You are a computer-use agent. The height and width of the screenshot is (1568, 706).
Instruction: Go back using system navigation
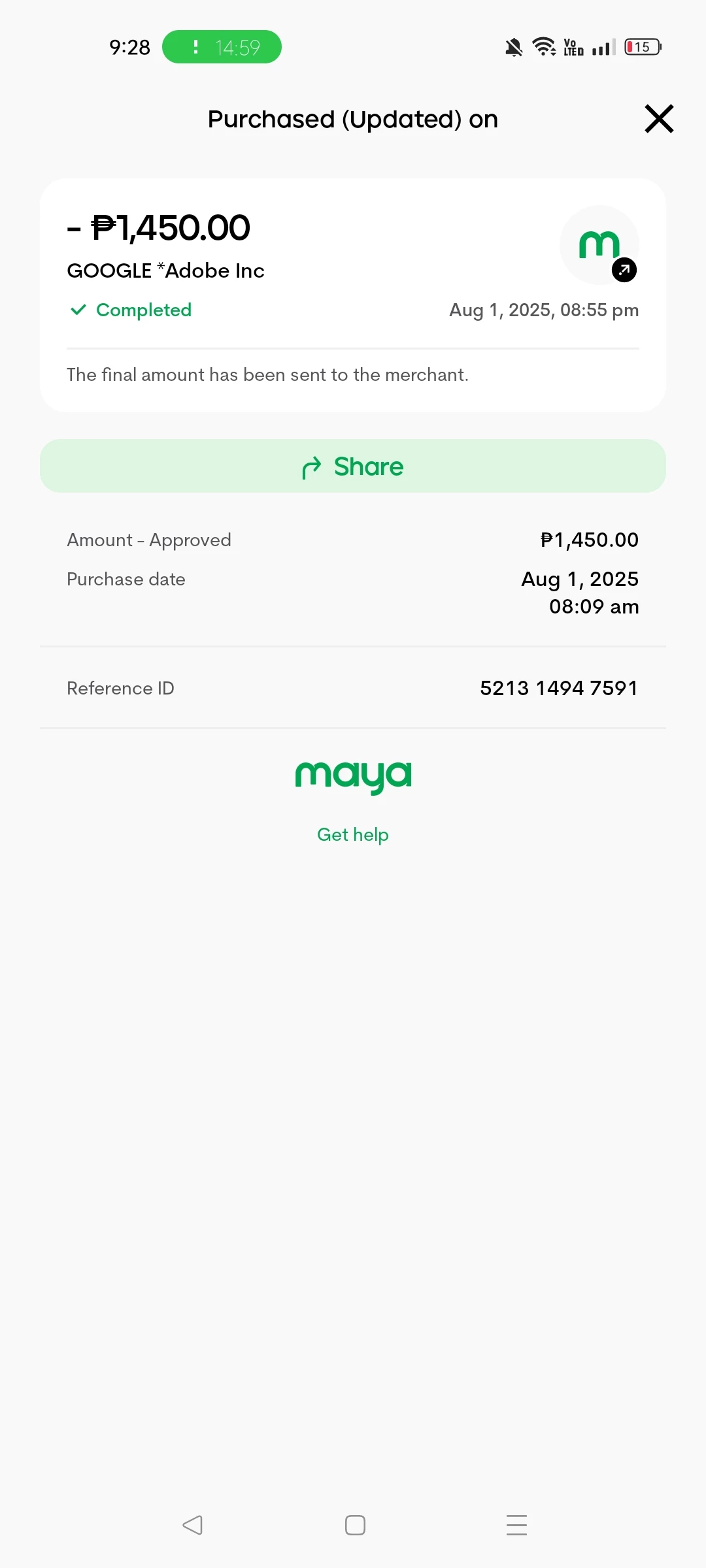[x=192, y=1525]
